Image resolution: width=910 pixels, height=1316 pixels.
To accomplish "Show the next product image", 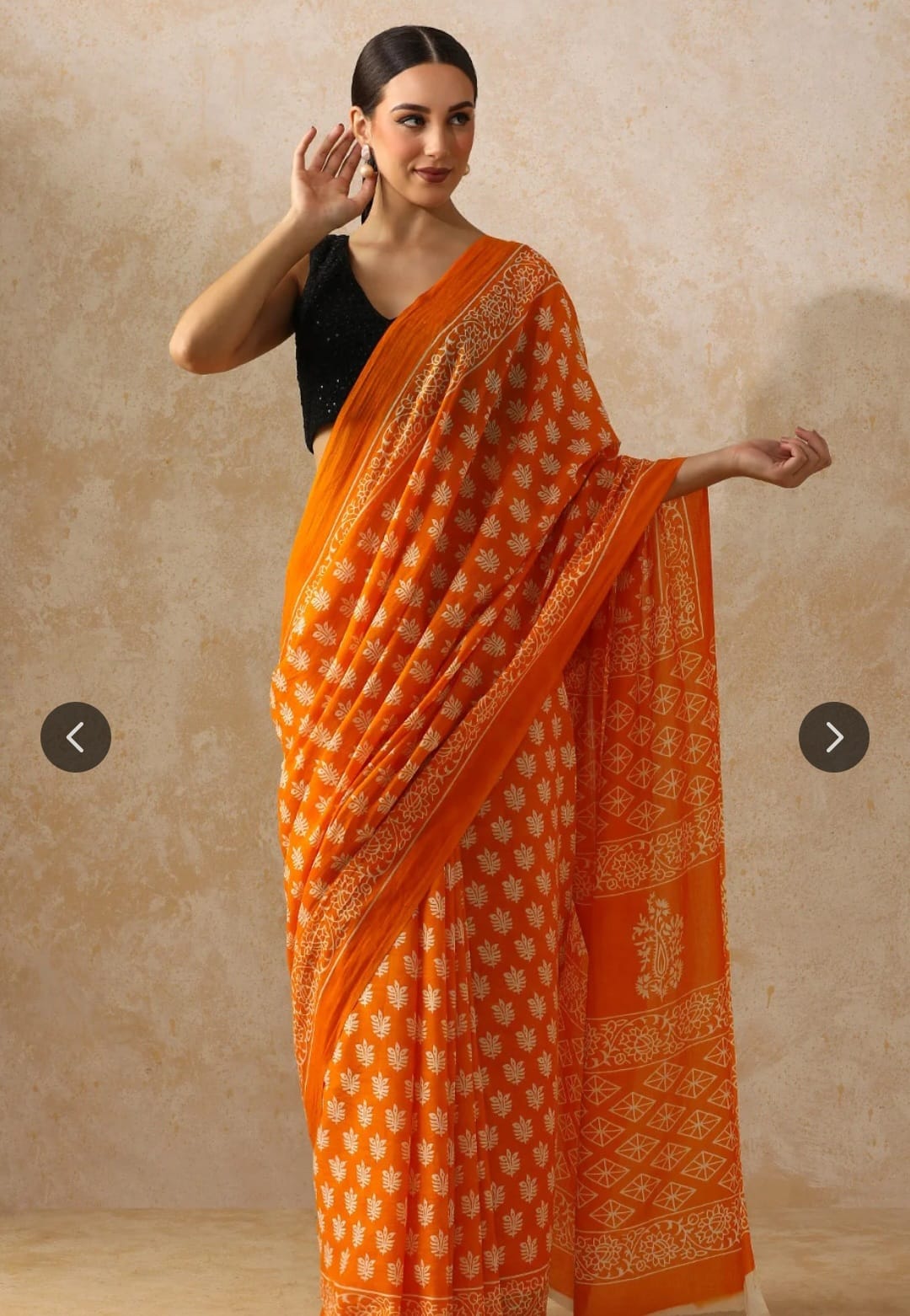I will [833, 737].
